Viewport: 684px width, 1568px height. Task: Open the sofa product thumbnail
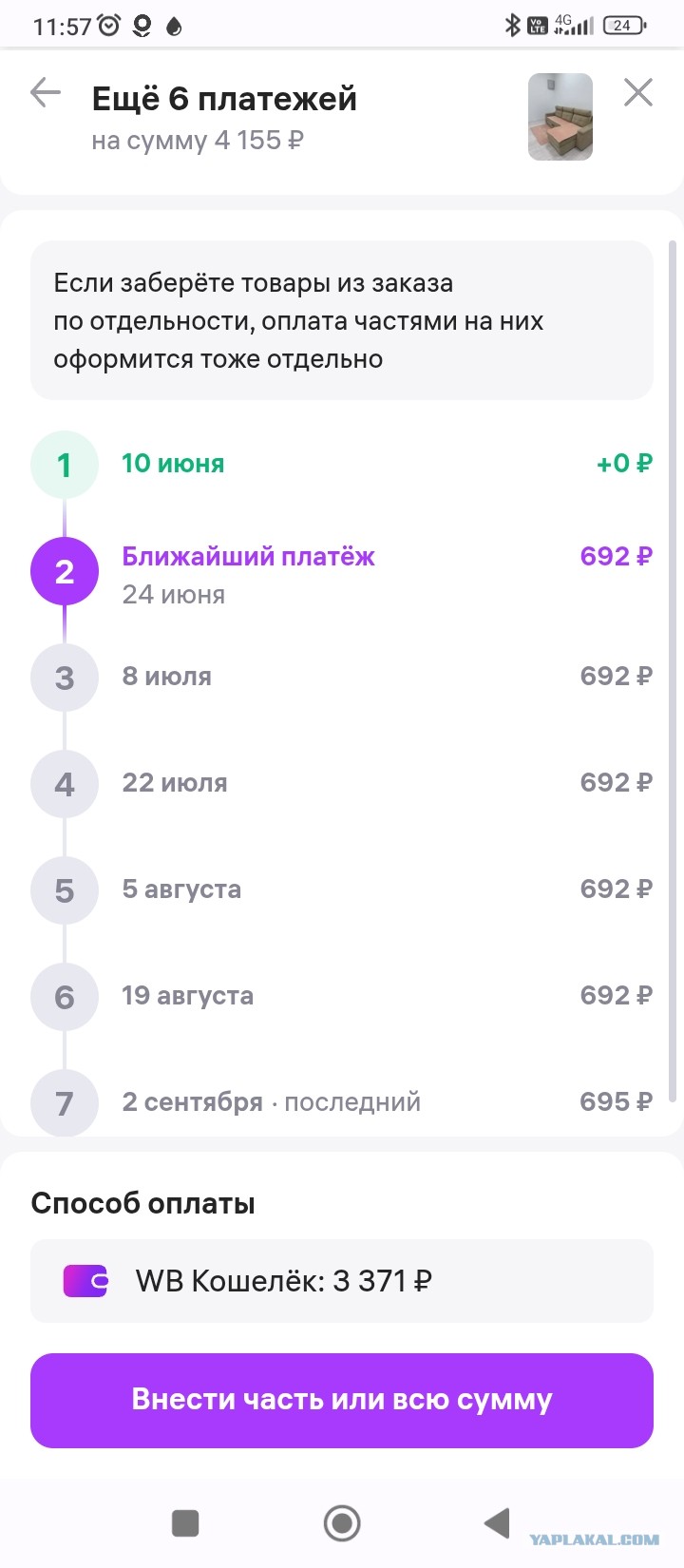[x=560, y=117]
